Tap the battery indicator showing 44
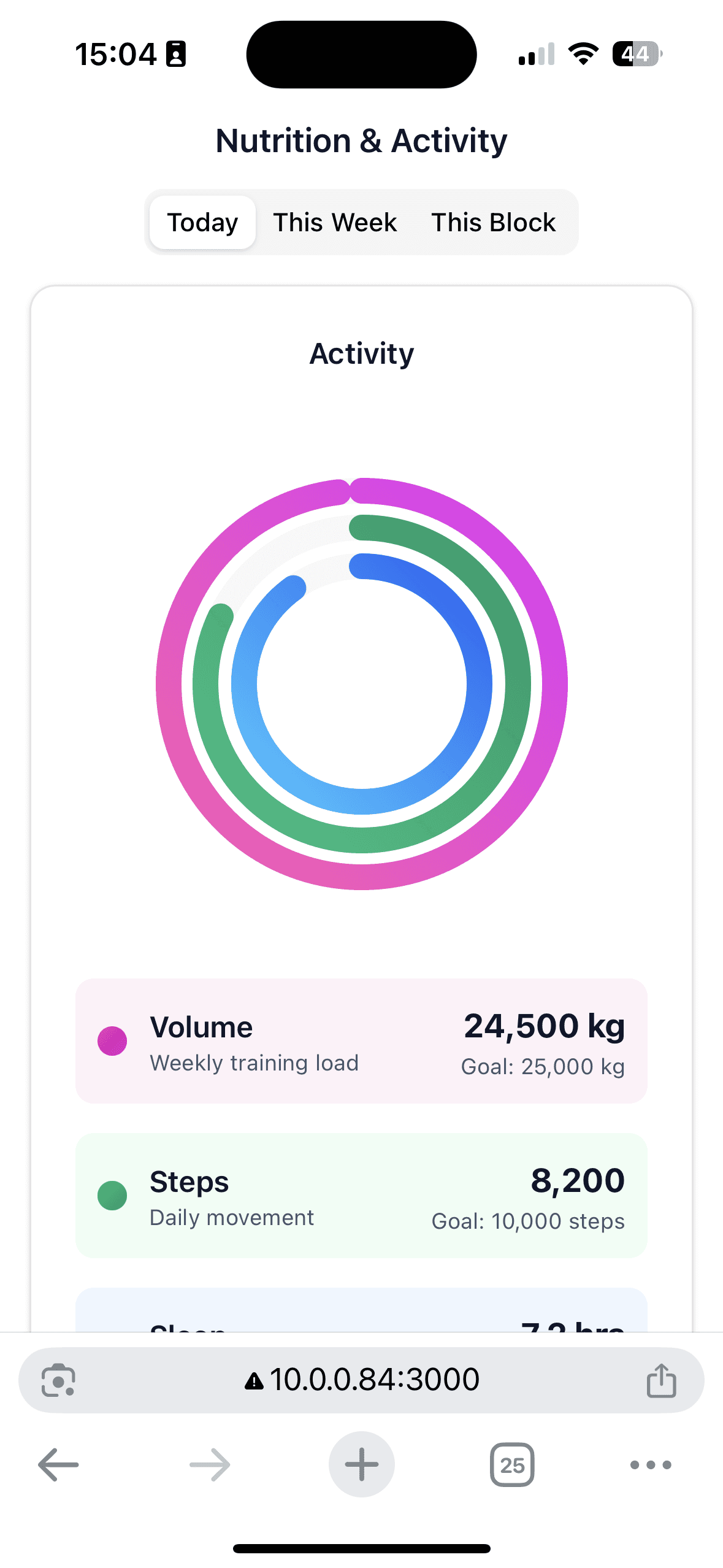This screenshot has width=723, height=1568. 635,55
